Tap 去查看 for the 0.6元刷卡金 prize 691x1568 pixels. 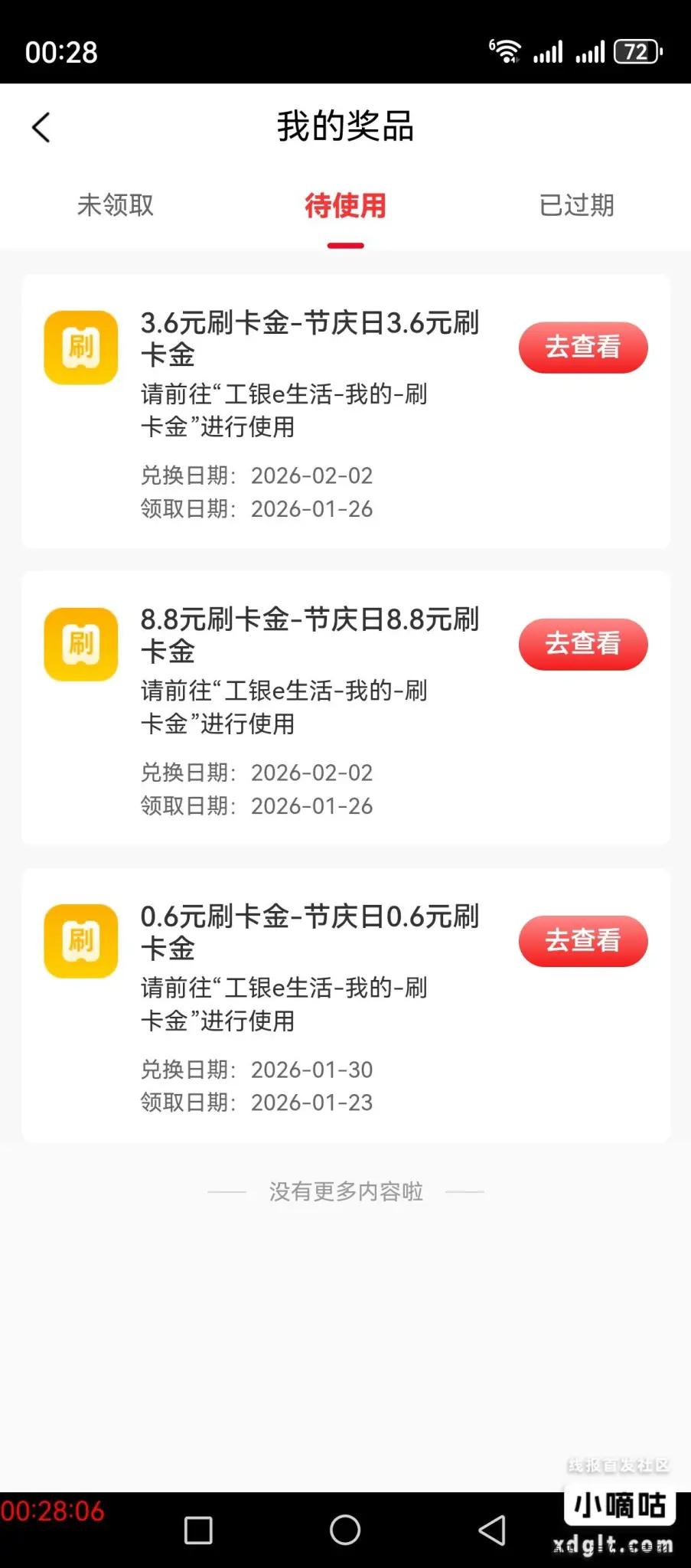click(x=583, y=941)
